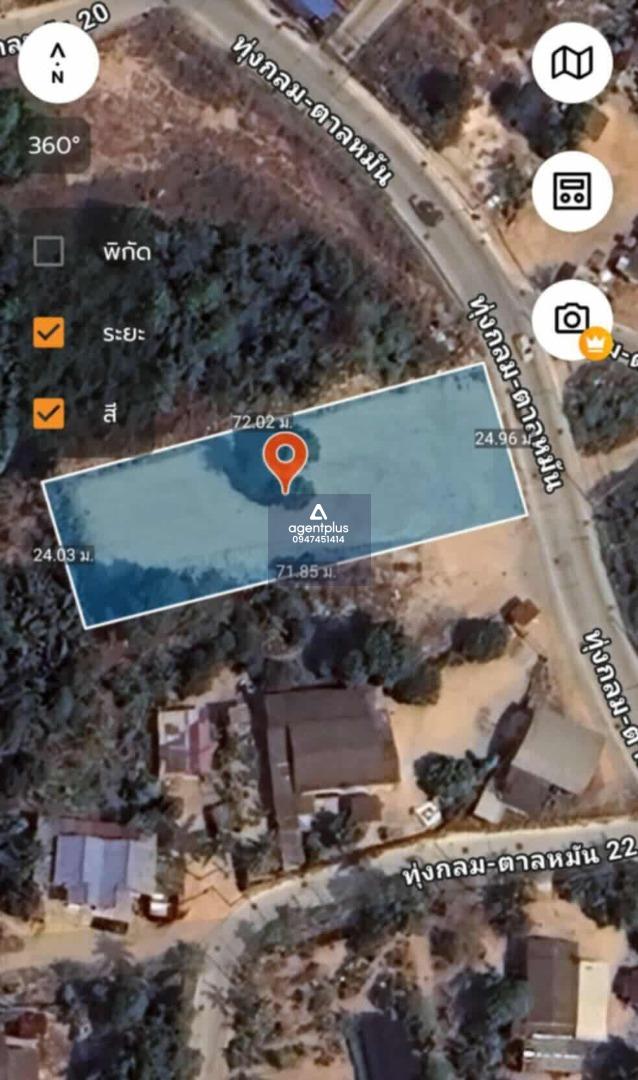638x1080 pixels.
Task: Open the 360° view
Action: (x=54, y=145)
